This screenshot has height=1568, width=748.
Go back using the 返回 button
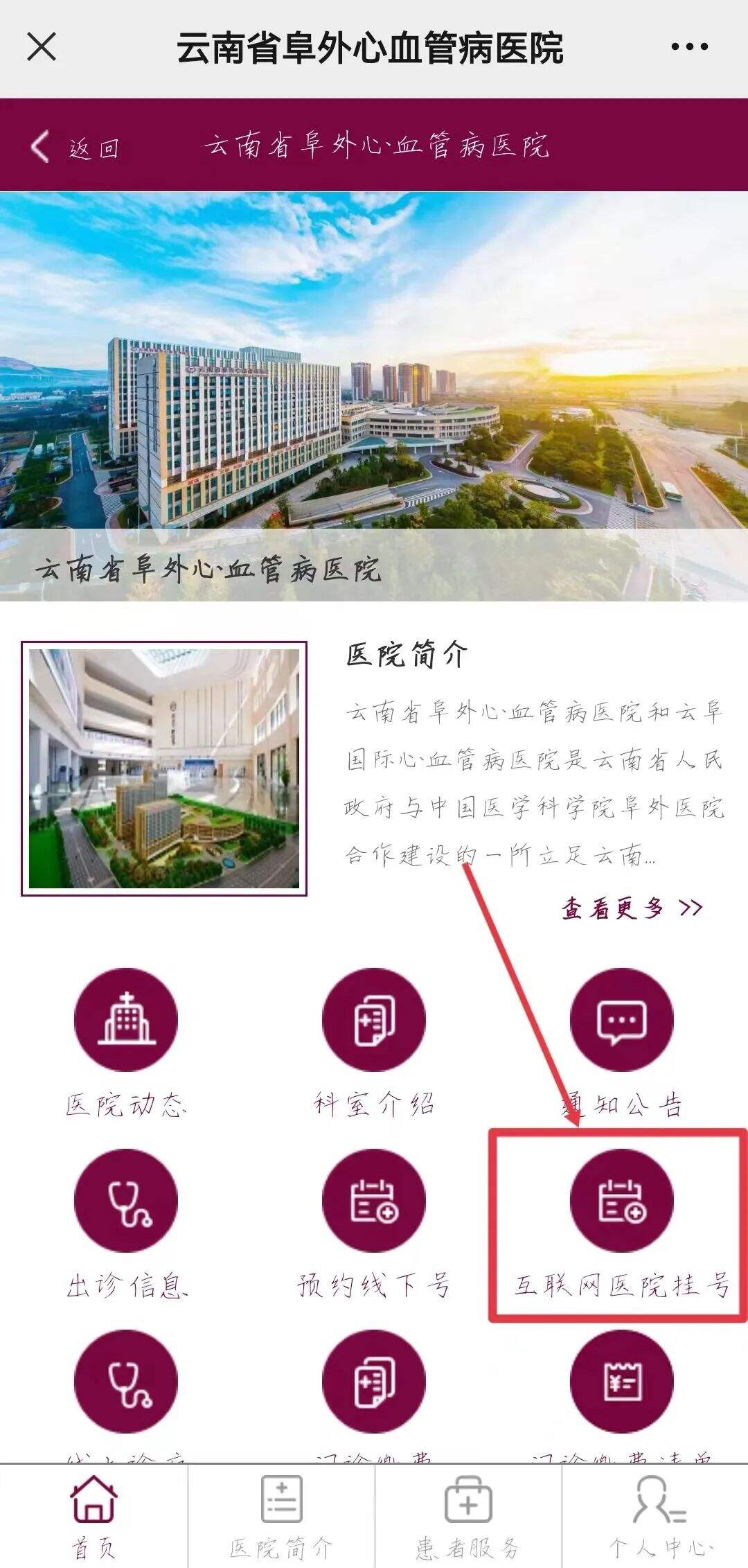point(75,147)
